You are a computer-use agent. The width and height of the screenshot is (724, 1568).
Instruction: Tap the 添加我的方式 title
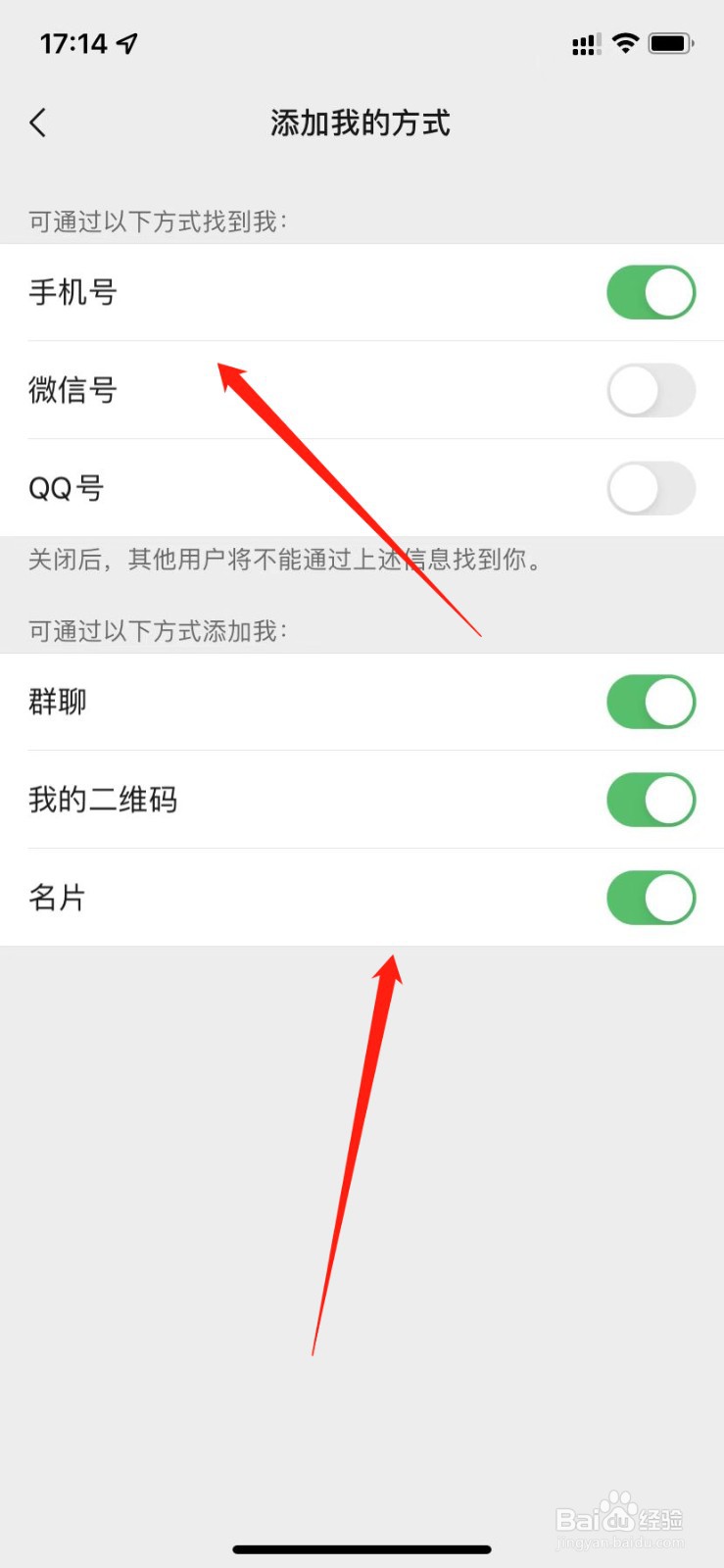(361, 122)
